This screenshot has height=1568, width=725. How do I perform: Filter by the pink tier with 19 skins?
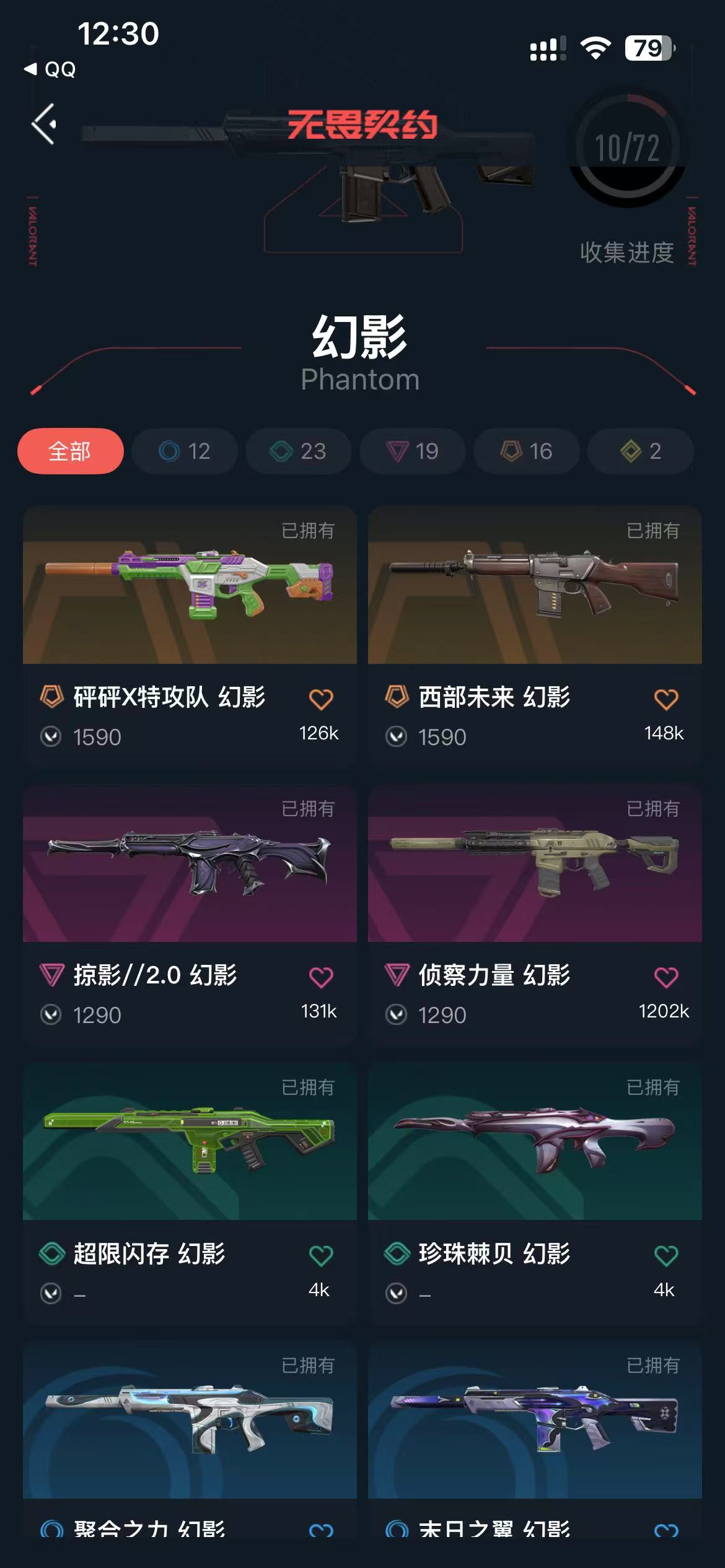click(412, 451)
